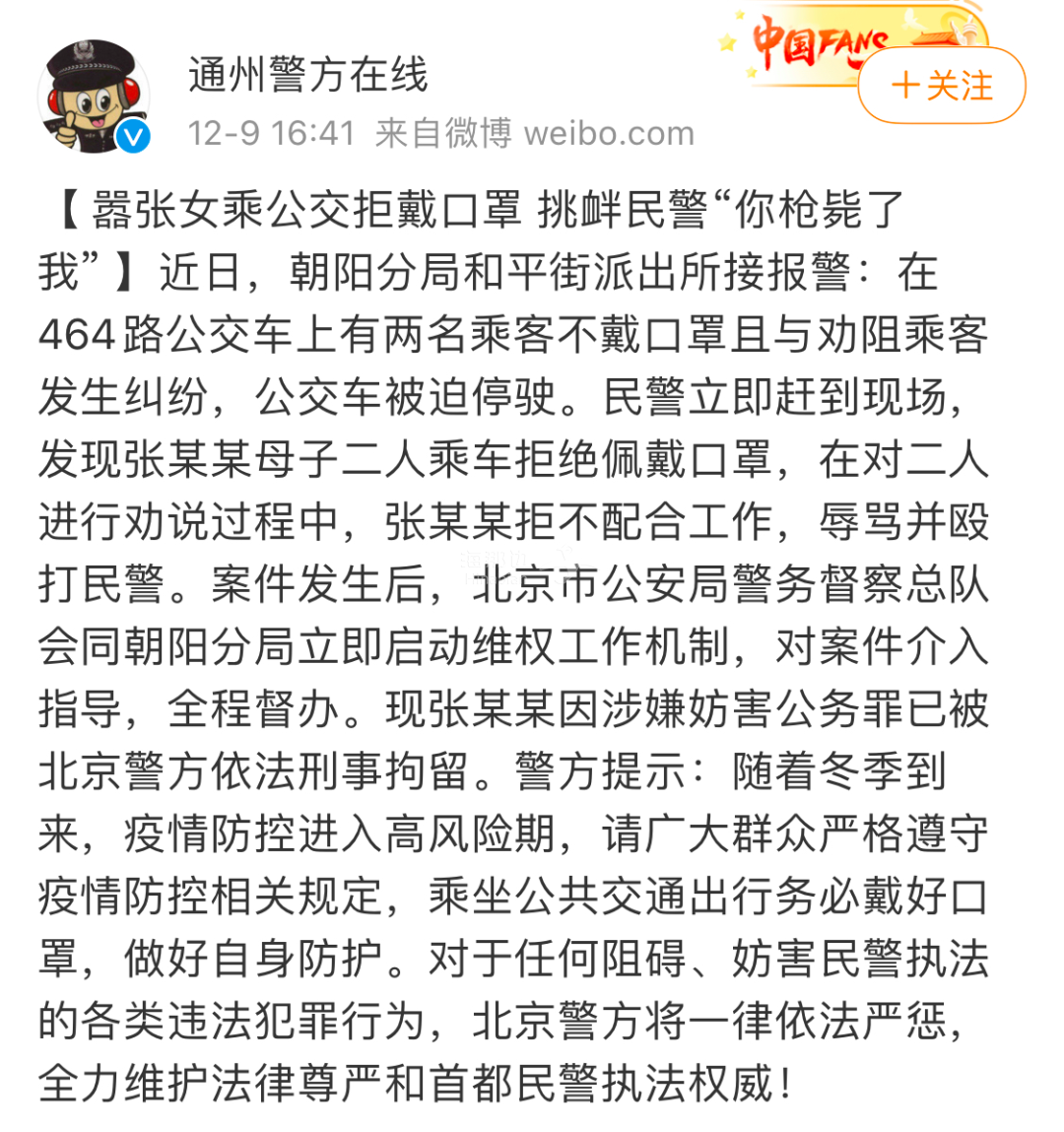1064x1132 pixels.
Task: Open the weibo.com source link
Action: click(608, 133)
